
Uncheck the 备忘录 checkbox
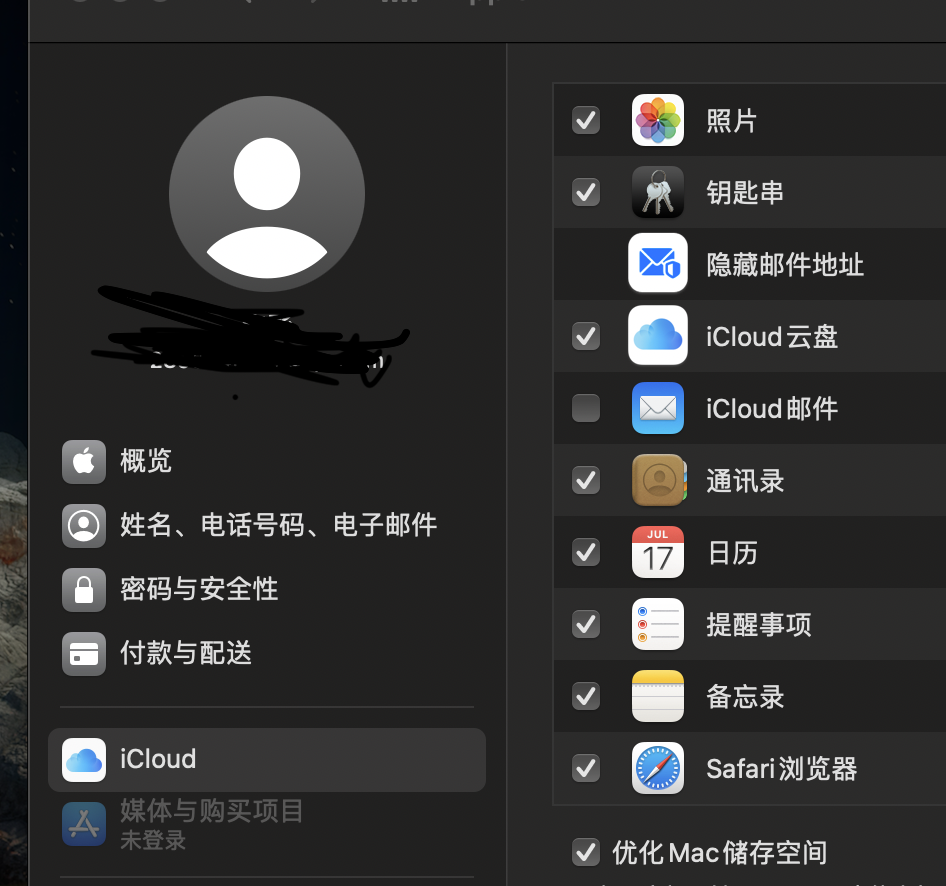tap(586, 696)
